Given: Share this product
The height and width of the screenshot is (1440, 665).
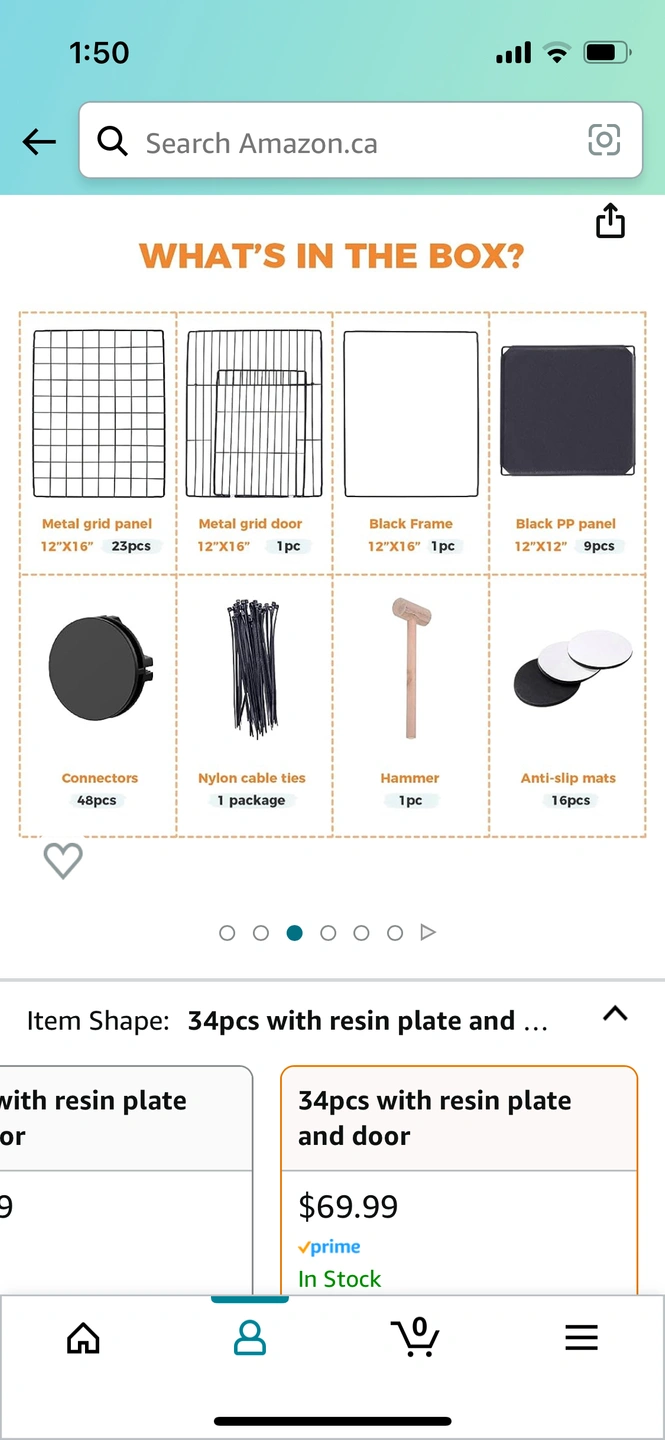Looking at the screenshot, I should (x=610, y=221).
